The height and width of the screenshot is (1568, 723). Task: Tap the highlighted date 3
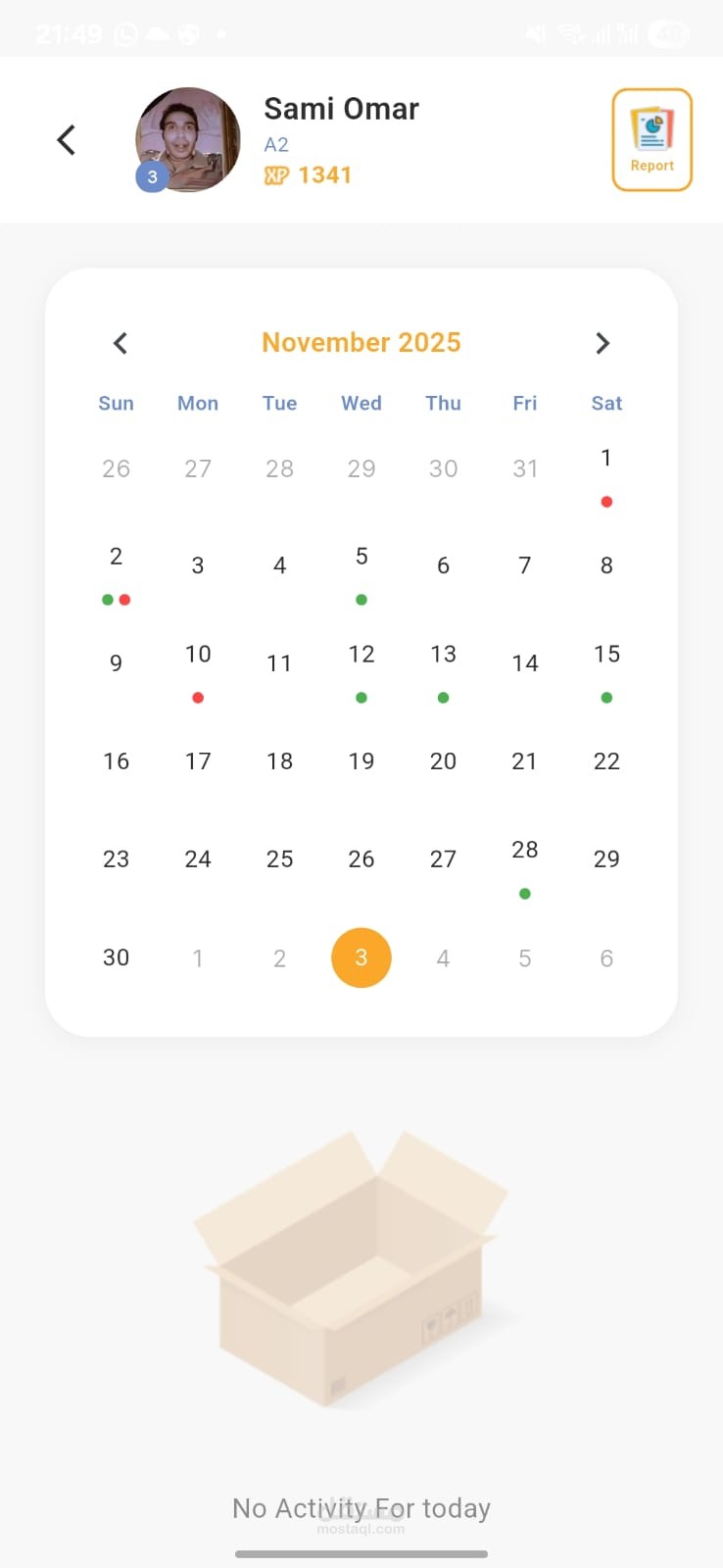click(361, 957)
